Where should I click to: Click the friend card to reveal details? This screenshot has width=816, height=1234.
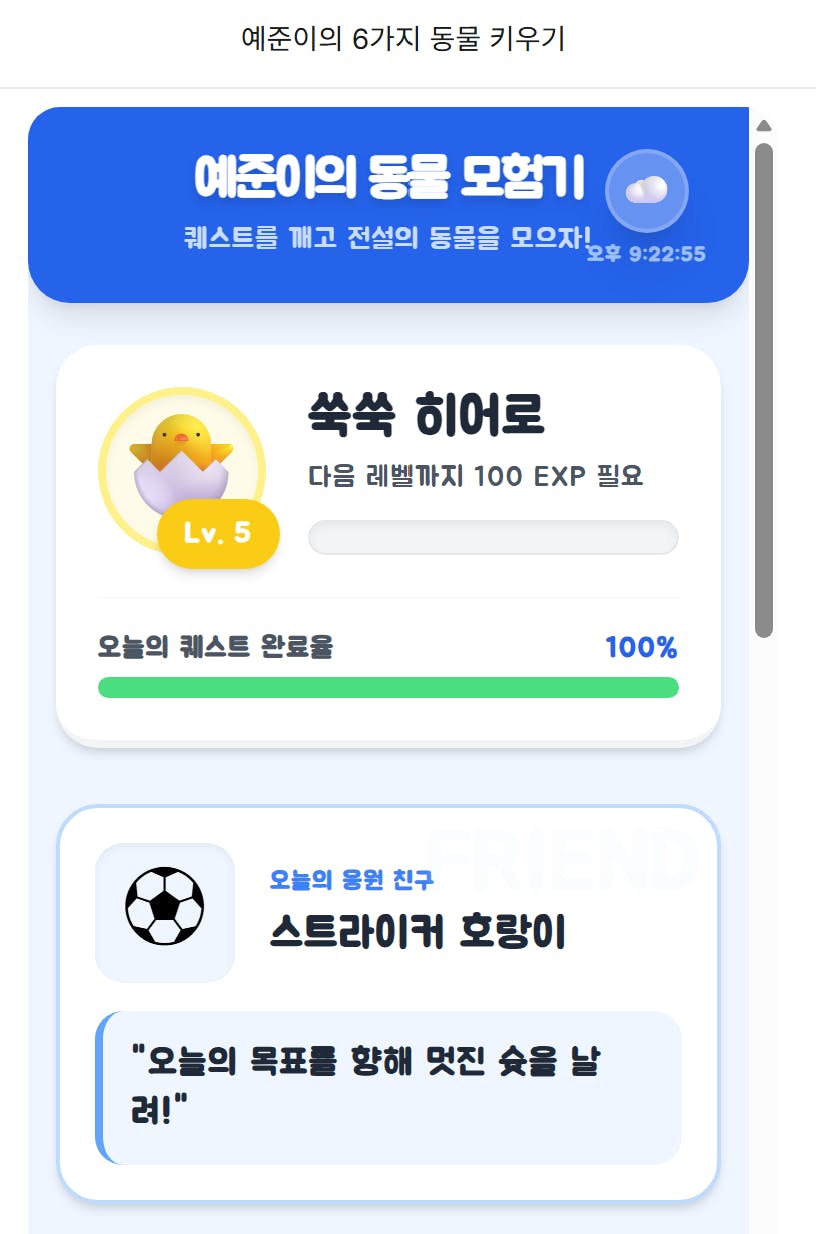(x=390, y=1000)
